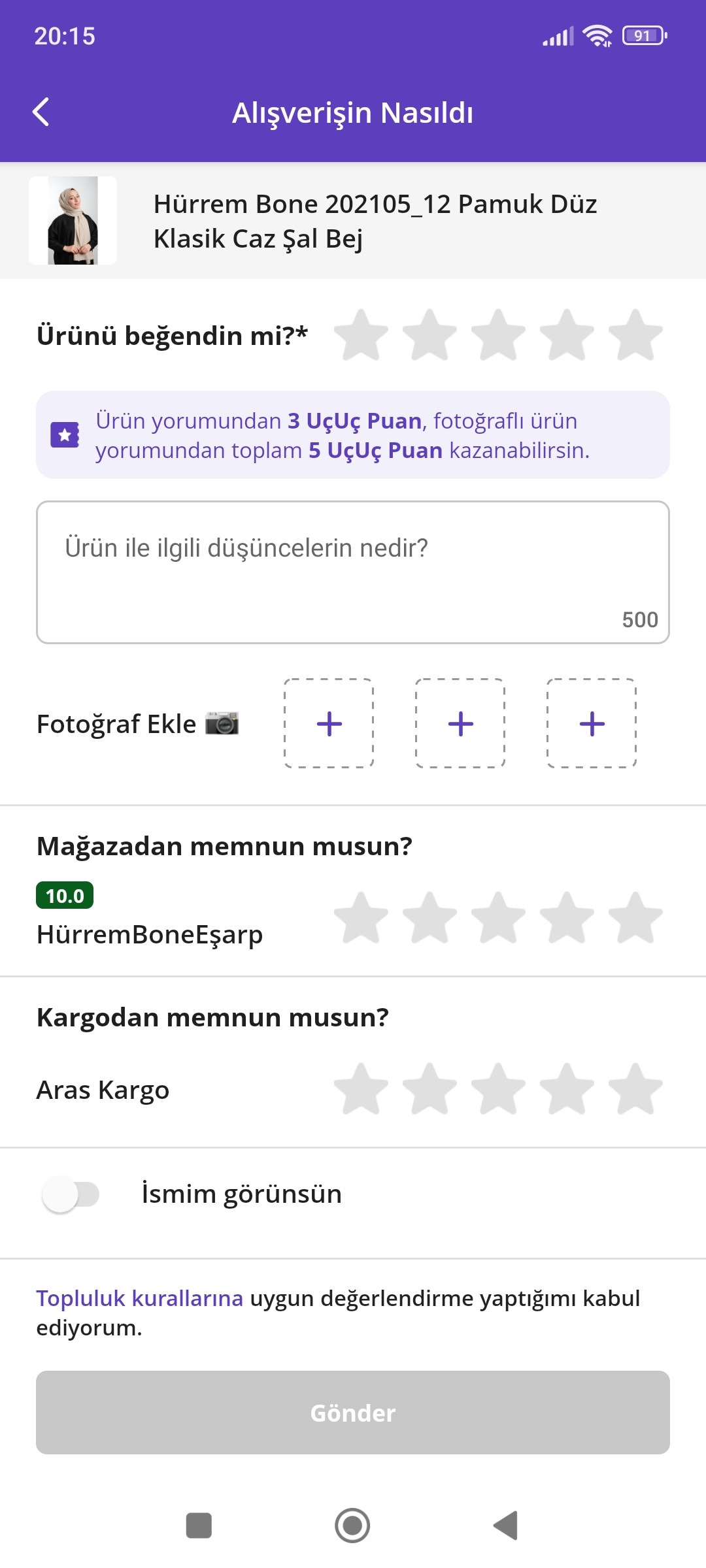
Task: Open the Hürrem Bone product thumbnail
Action: click(x=73, y=221)
